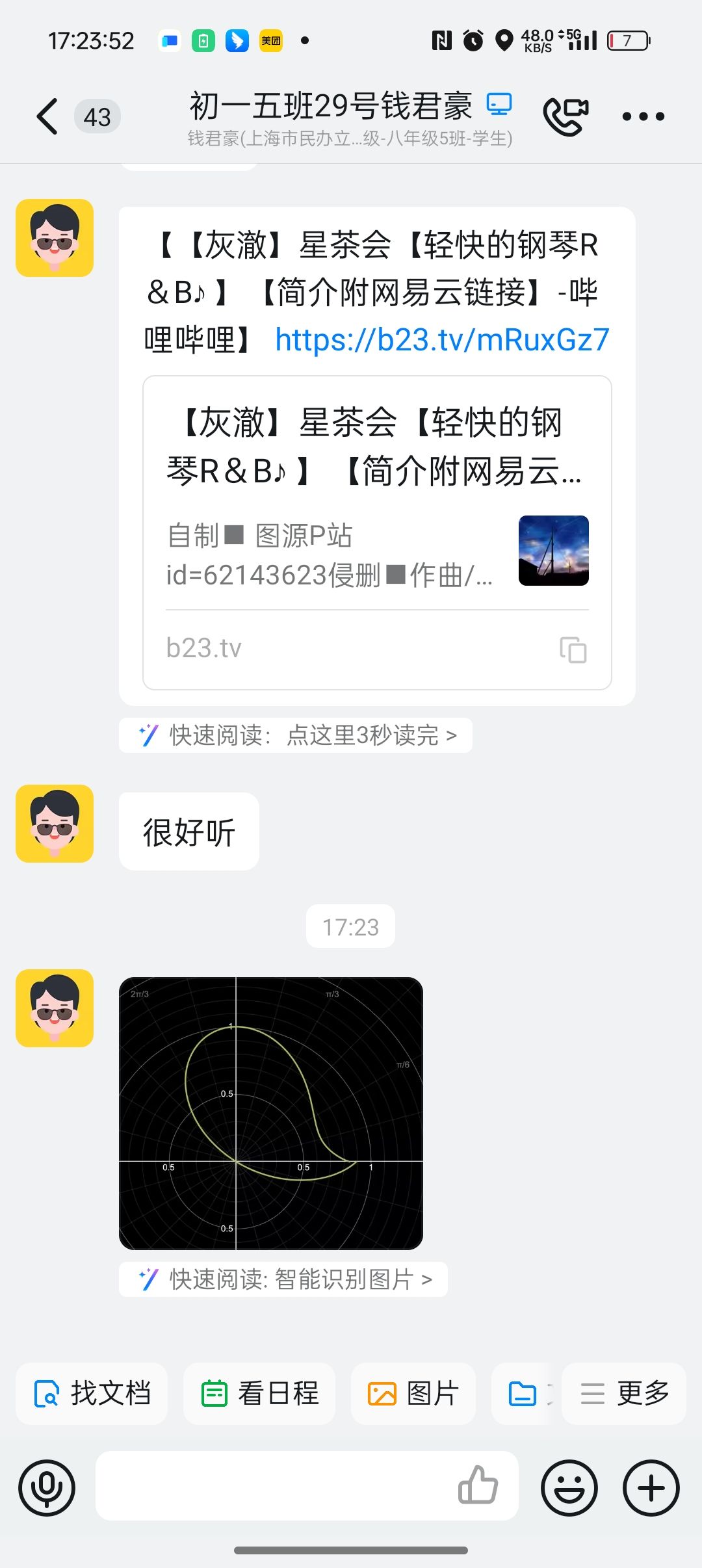This screenshot has height=1568, width=702.
Task: Open the b23.tv/mRuxGz7 link
Action: point(442,340)
